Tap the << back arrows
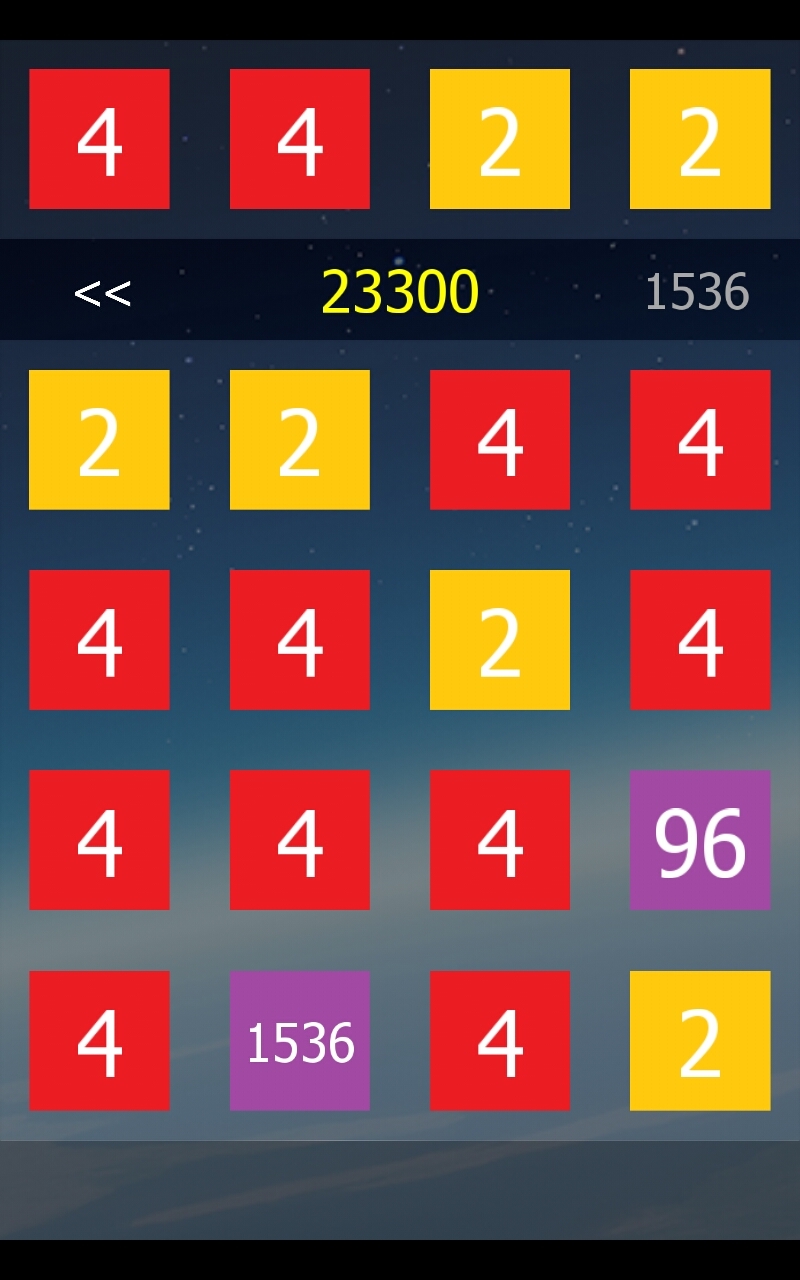Viewport: 800px width, 1280px height. point(102,293)
